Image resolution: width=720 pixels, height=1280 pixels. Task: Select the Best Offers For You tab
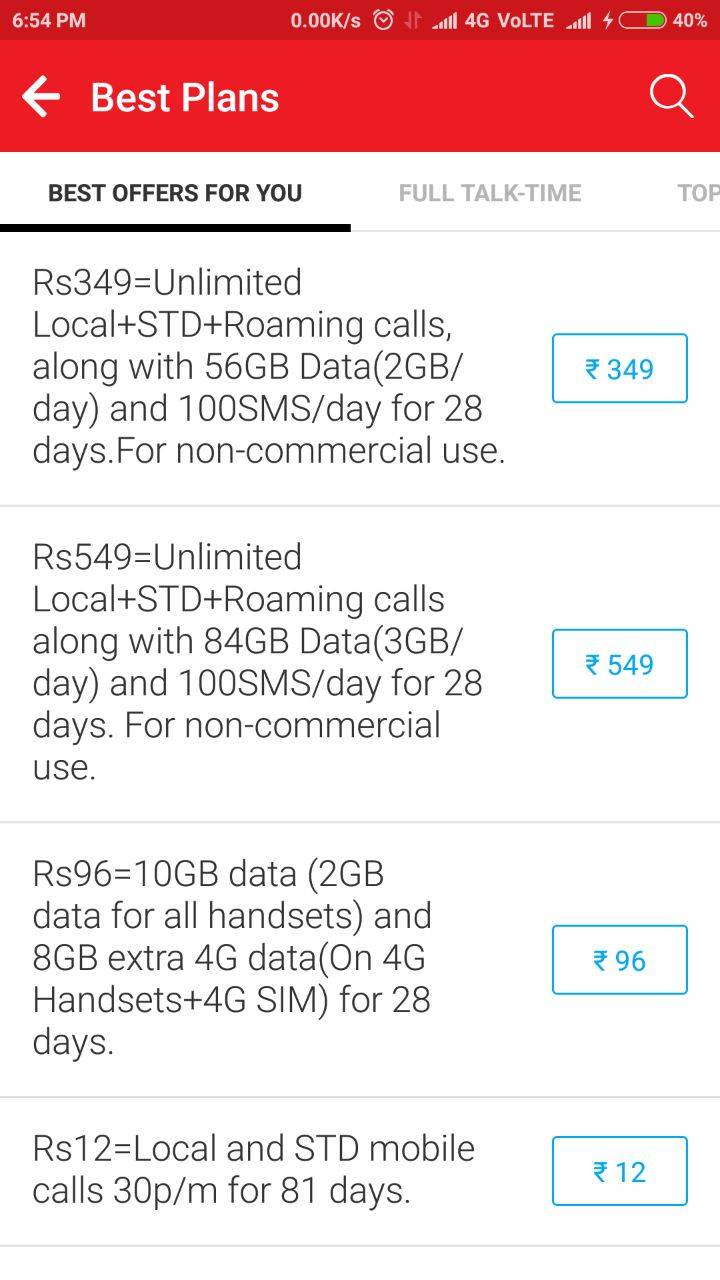click(x=175, y=193)
